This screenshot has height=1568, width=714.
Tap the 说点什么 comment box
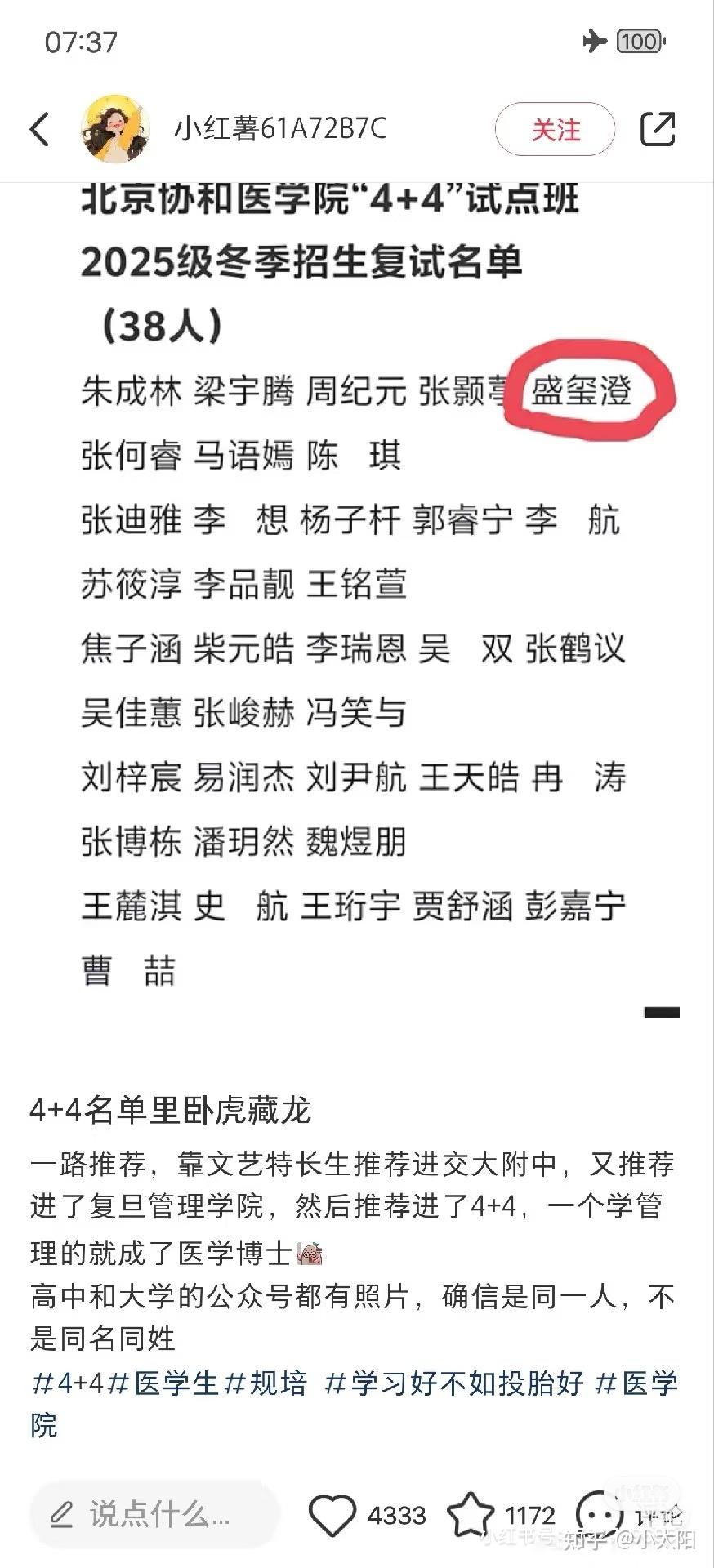point(154,1515)
